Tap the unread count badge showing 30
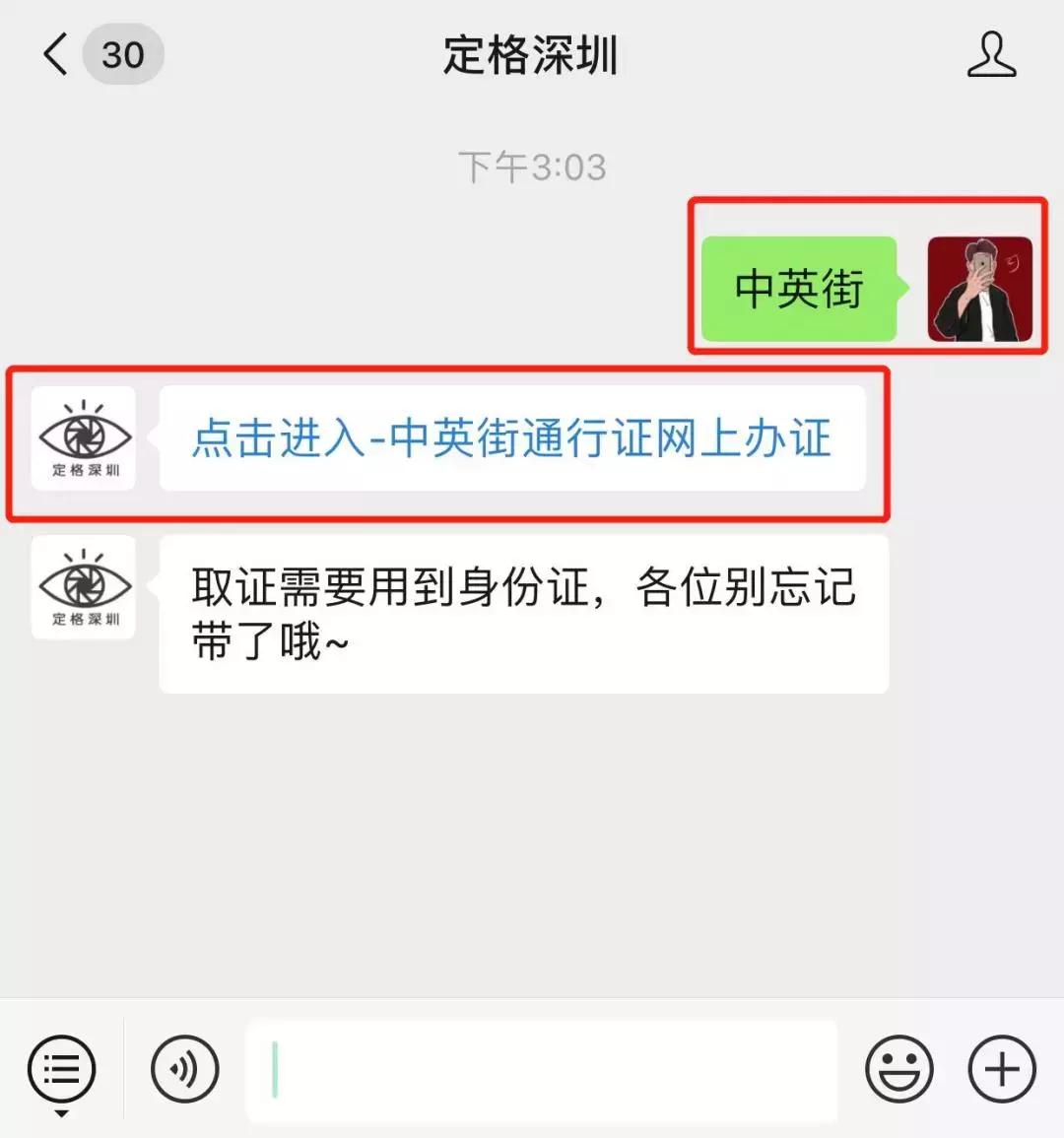The width and height of the screenshot is (1064, 1138). (122, 54)
